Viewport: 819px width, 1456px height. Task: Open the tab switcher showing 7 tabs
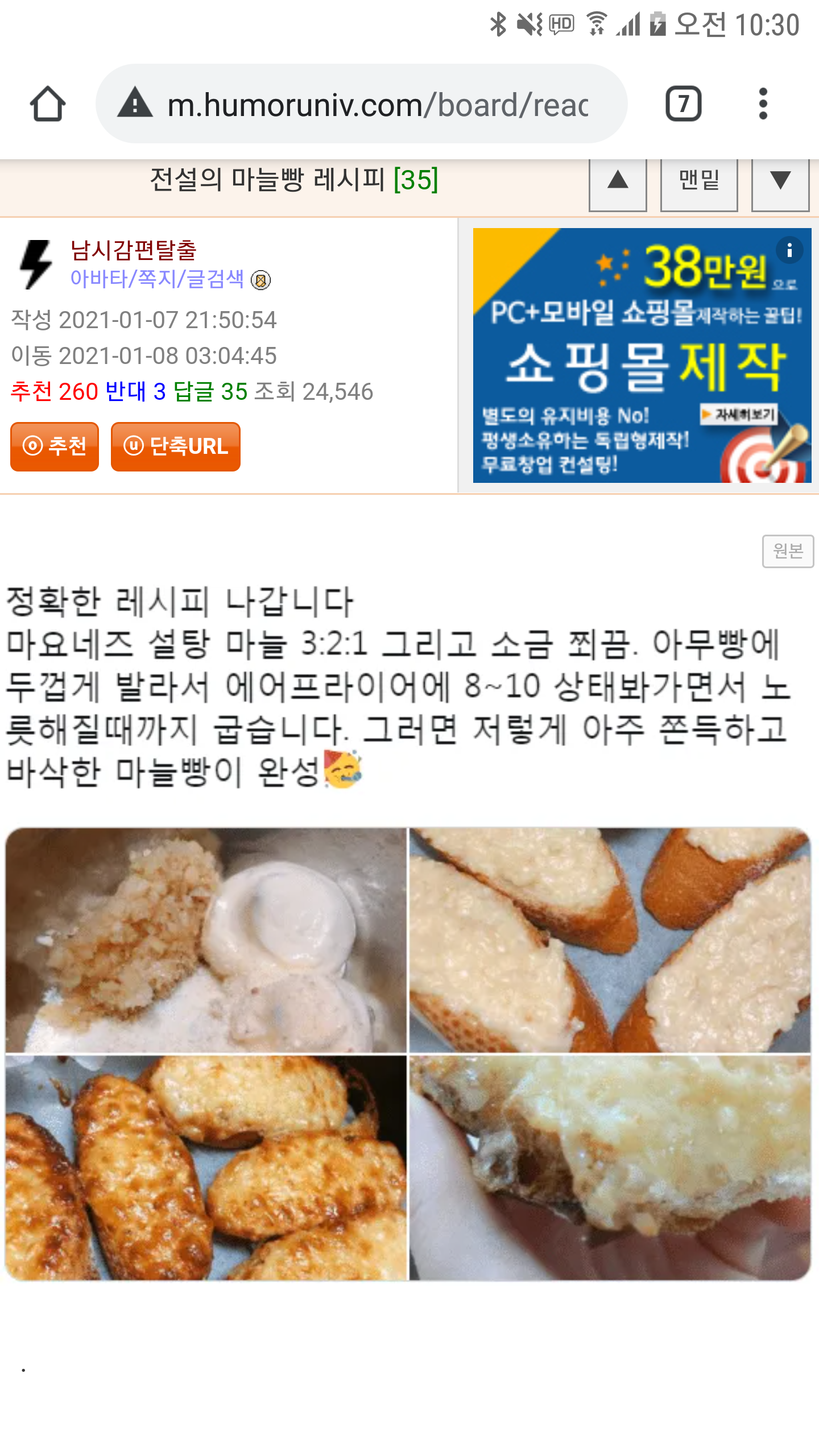click(x=683, y=104)
